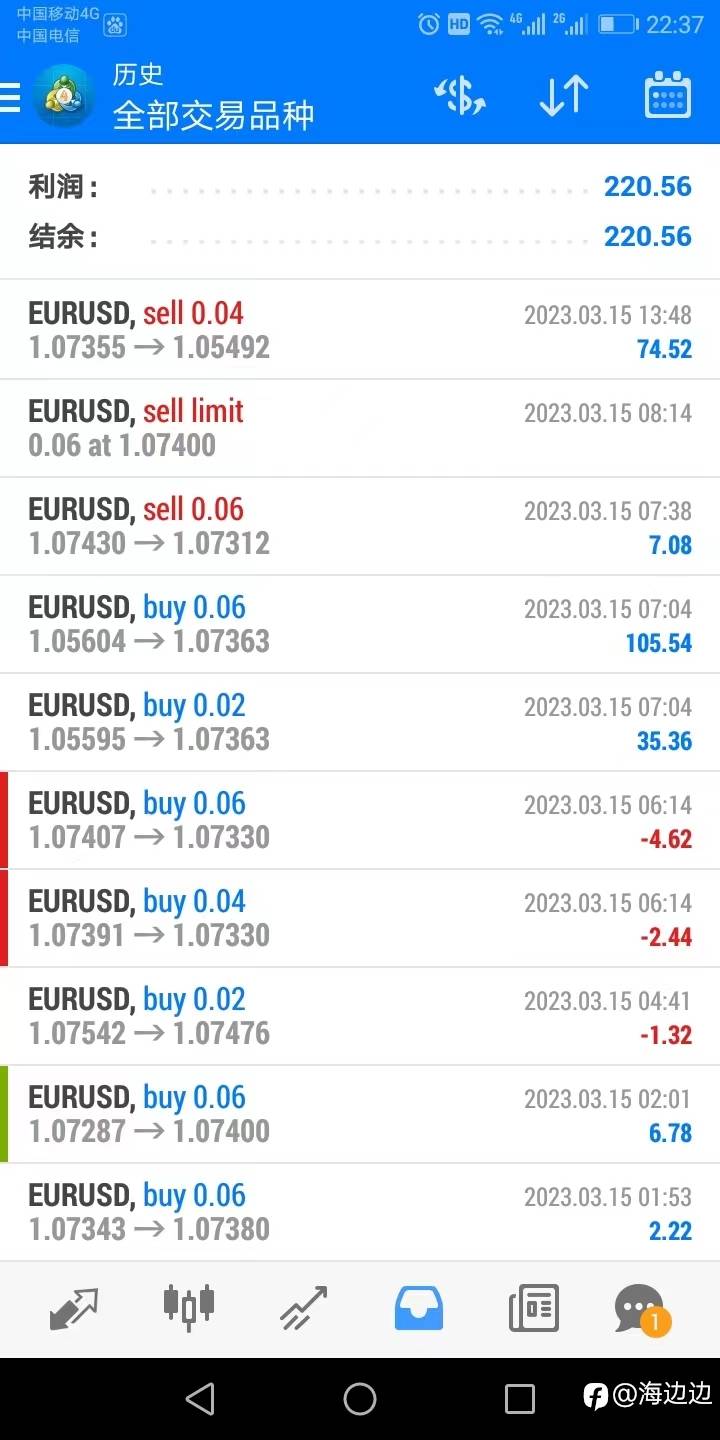Go back using the system back button
Viewport: 720px width, 1440px height.
[200, 1399]
